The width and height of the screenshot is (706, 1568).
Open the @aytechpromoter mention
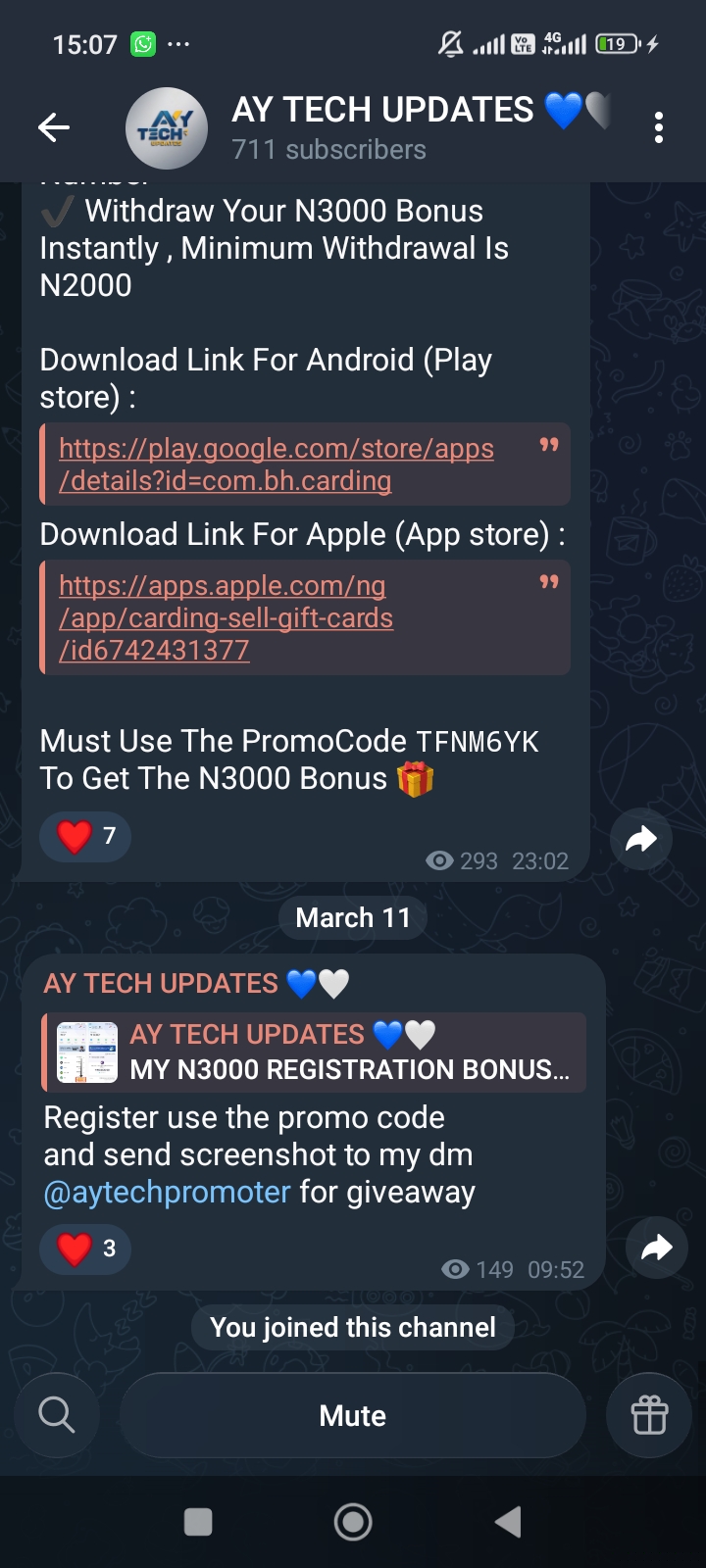click(167, 1192)
